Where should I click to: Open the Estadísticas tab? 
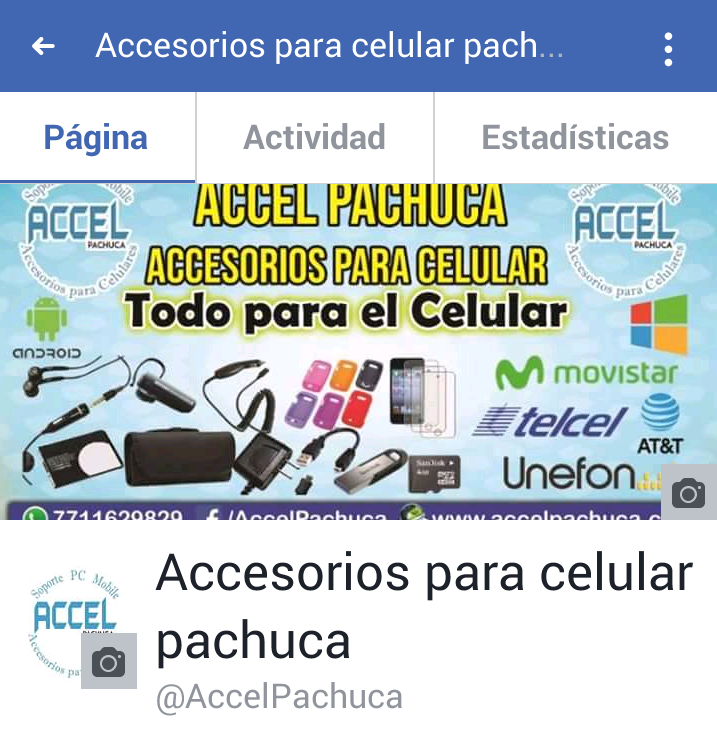[575, 137]
